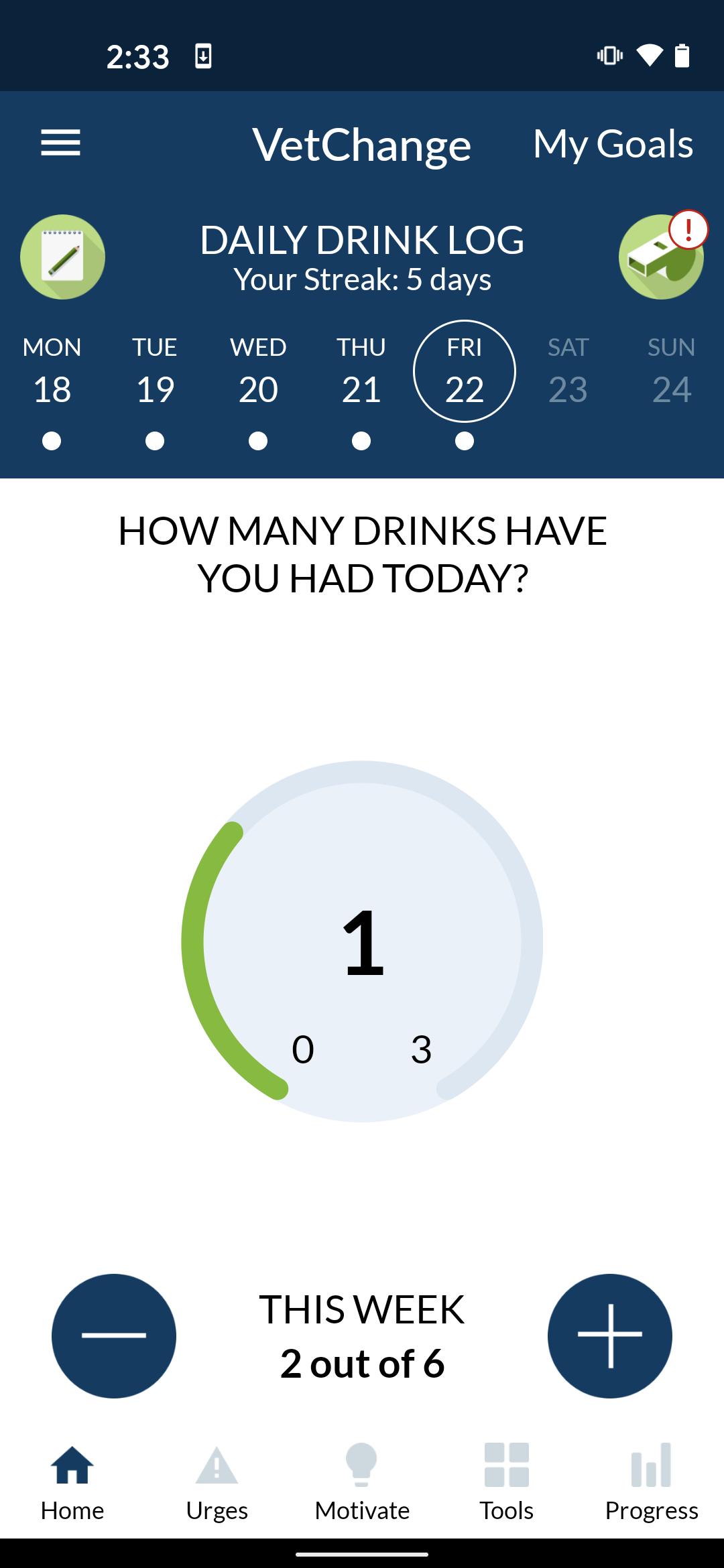
Task: Select Monday 18 in the drink log
Action: (52, 391)
